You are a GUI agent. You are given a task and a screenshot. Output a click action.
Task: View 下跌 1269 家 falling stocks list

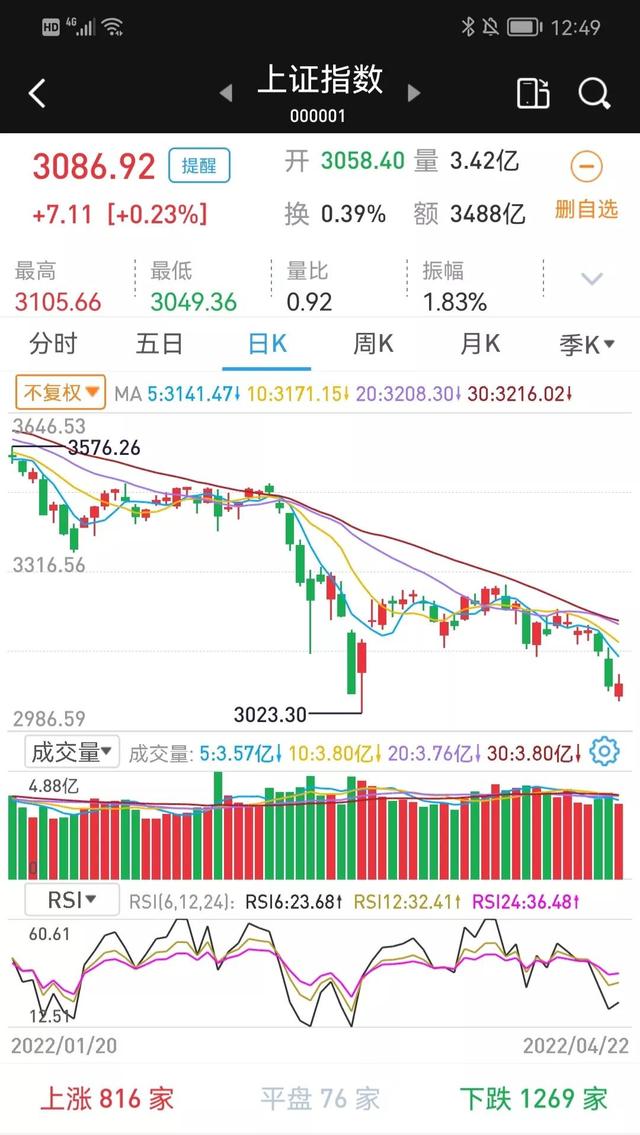[533, 1099]
